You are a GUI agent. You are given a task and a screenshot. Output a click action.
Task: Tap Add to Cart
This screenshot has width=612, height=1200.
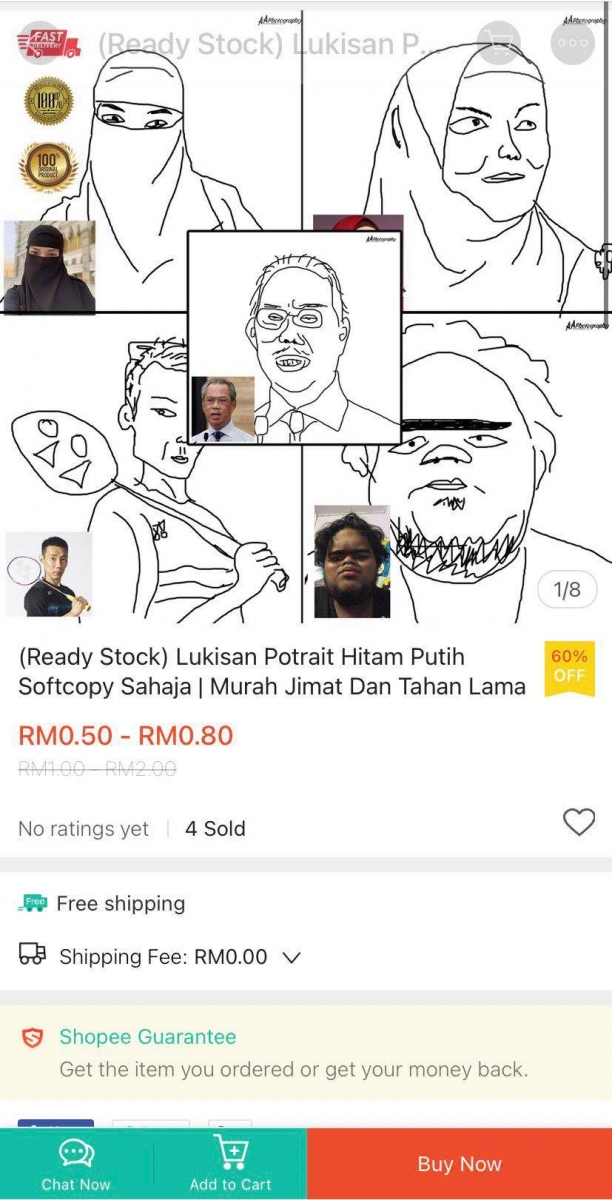(230, 1165)
